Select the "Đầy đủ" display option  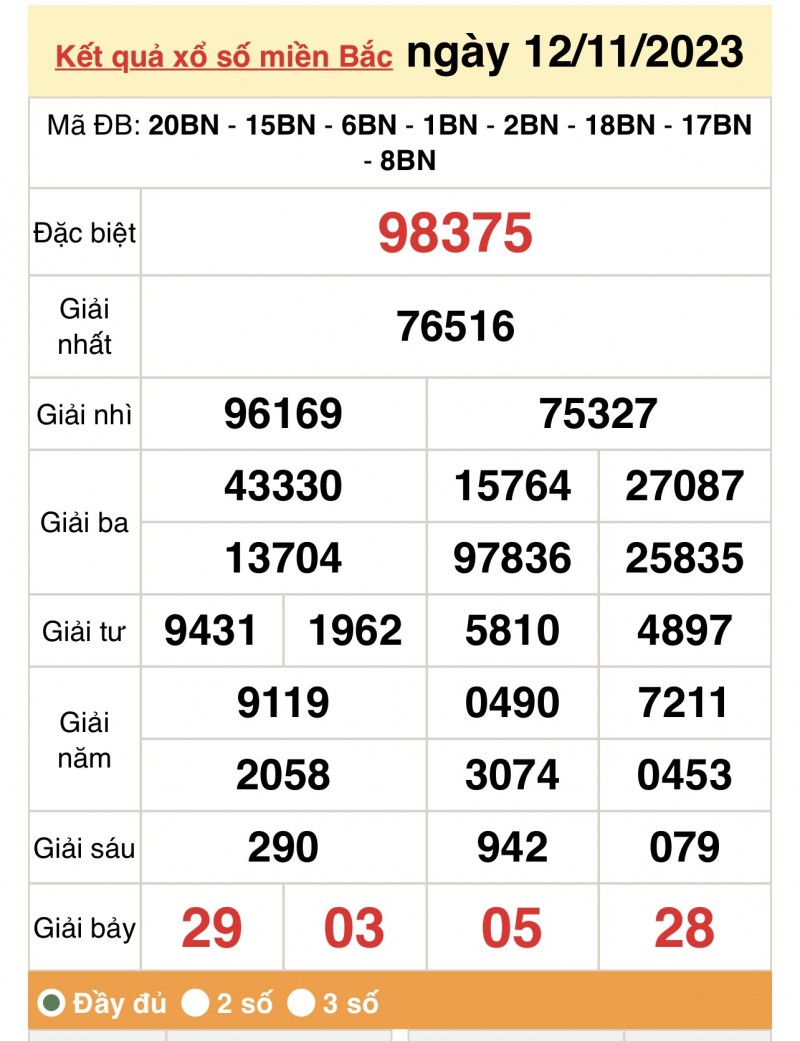tap(52, 1003)
